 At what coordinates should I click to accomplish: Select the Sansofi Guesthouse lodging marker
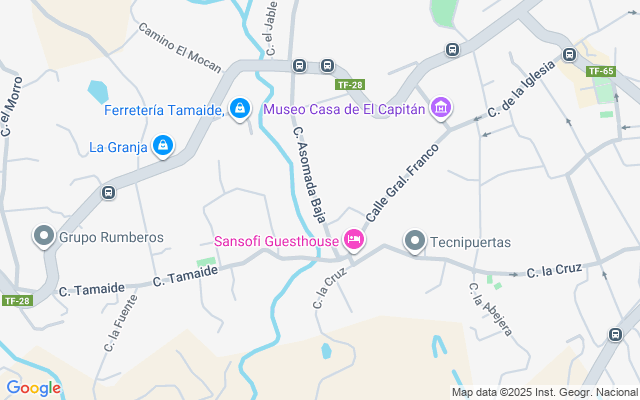(x=353, y=240)
